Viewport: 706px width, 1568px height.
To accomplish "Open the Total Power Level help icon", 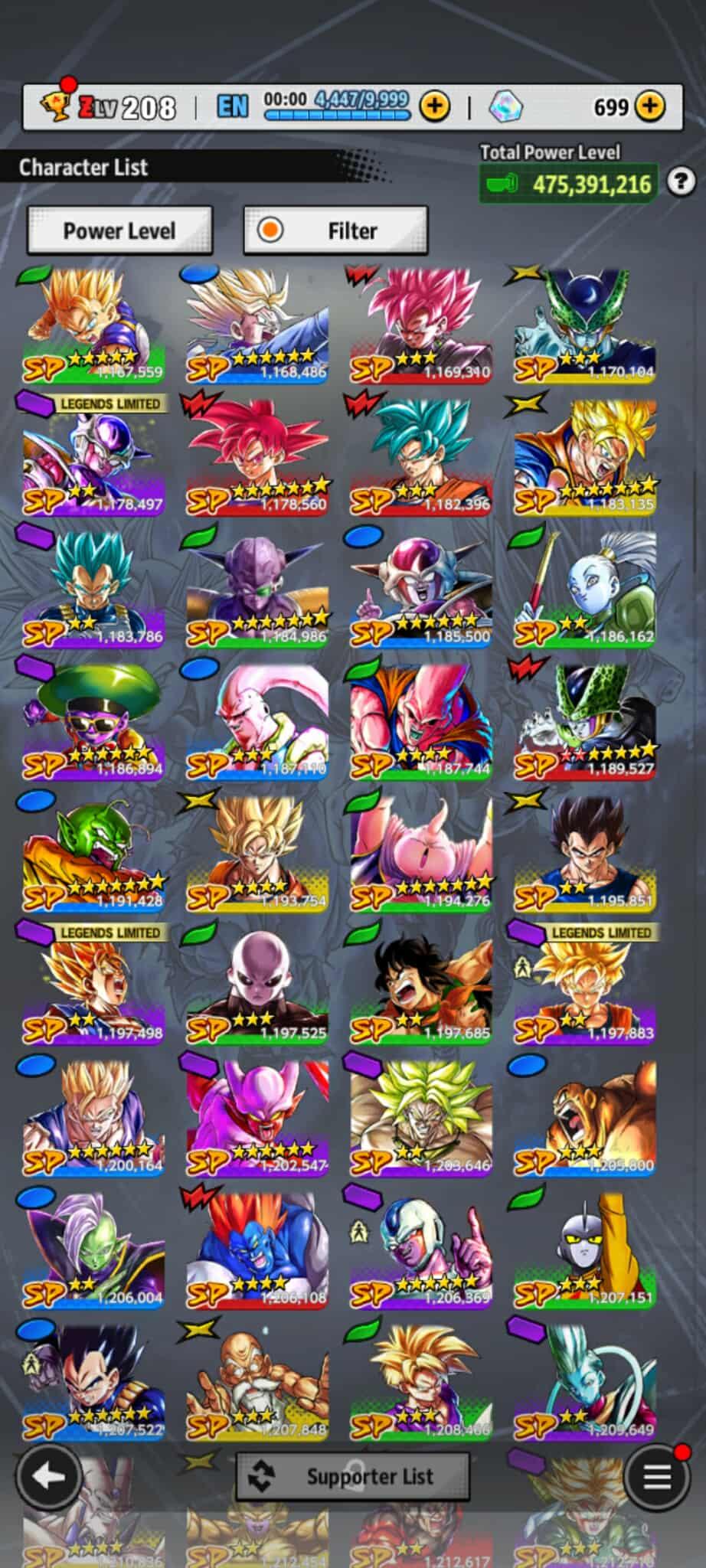I will [x=681, y=182].
